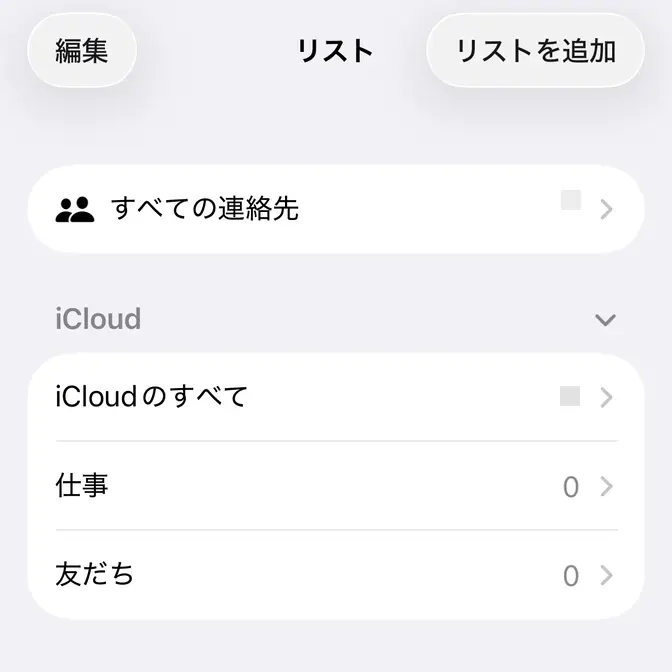Open the 仕事 list
The image size is (672, 672).
click(335, 486)
